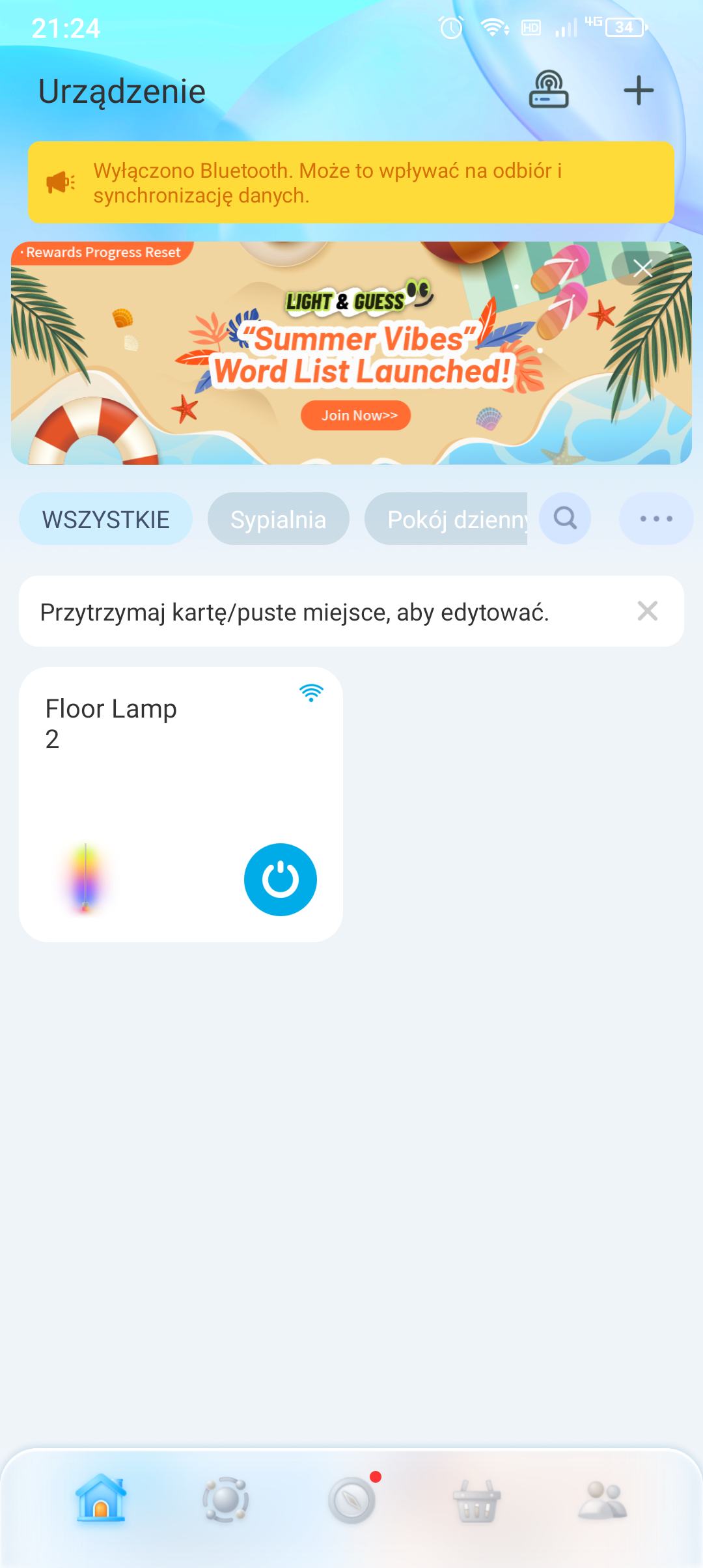
Task: Toggle power for Floor Lamp 2
Action: [x=280, y=880]
